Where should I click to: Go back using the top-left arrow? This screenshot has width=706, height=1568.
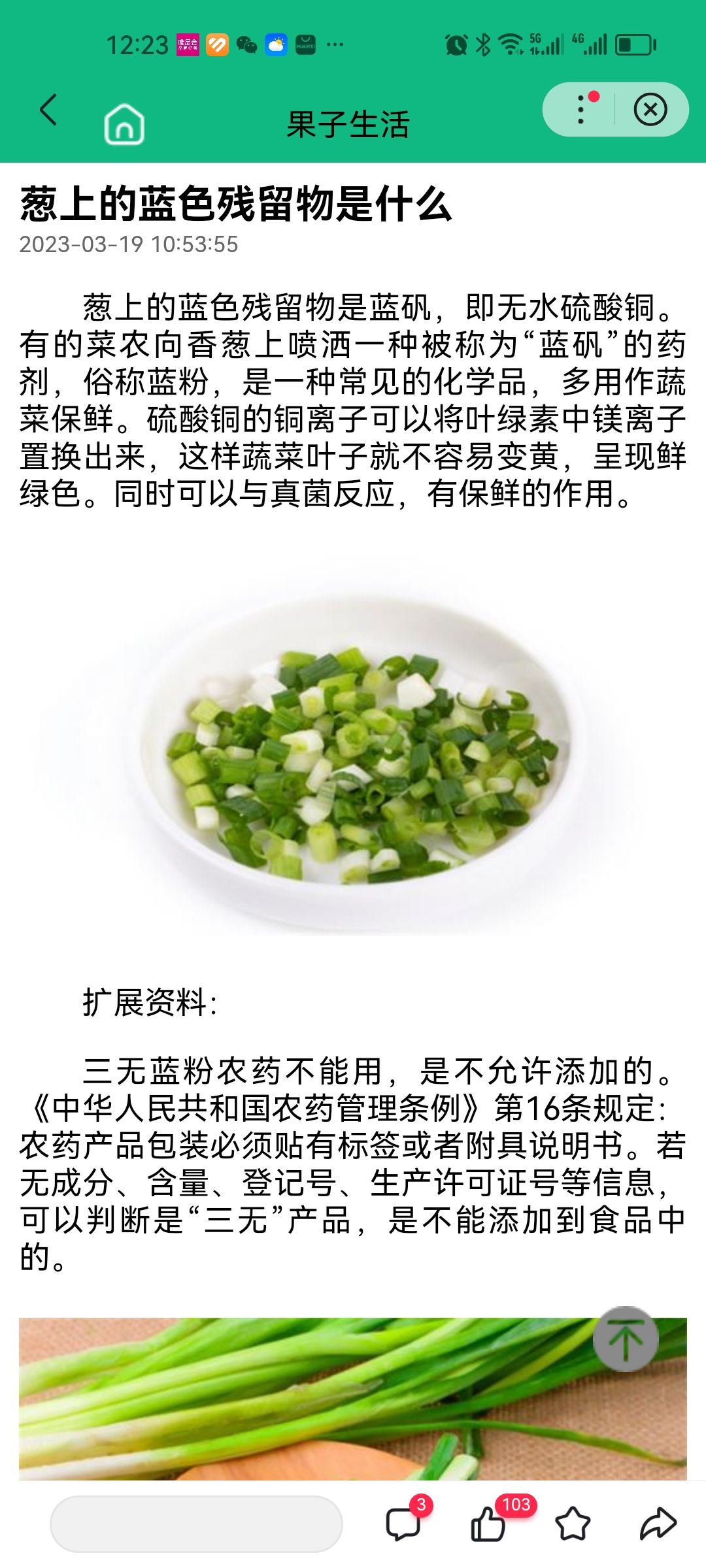pyautogui.click(x=48, y=110)
